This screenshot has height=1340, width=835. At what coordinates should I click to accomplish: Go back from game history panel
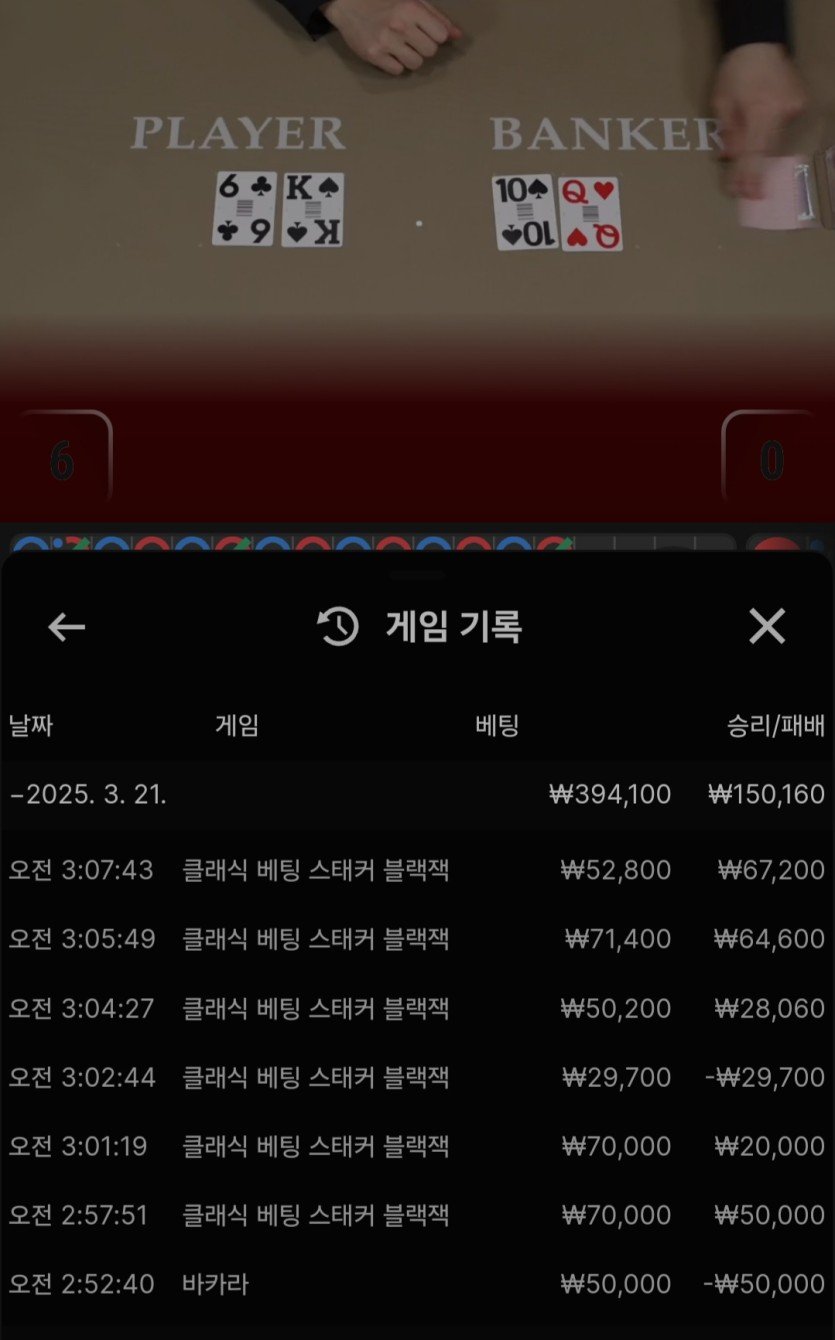(x=66, y=627)
